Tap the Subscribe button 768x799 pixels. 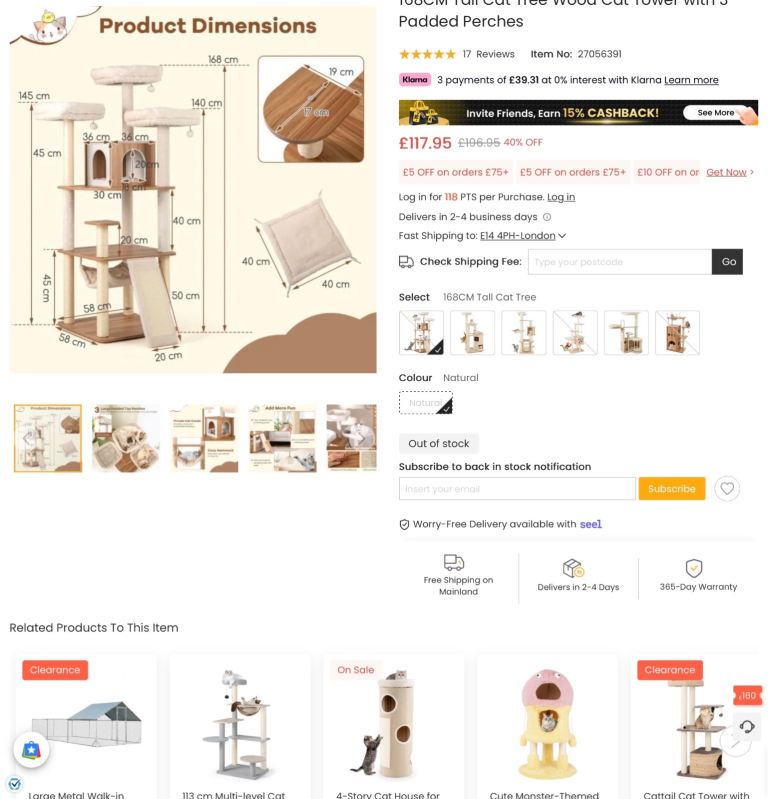point(671,489)
